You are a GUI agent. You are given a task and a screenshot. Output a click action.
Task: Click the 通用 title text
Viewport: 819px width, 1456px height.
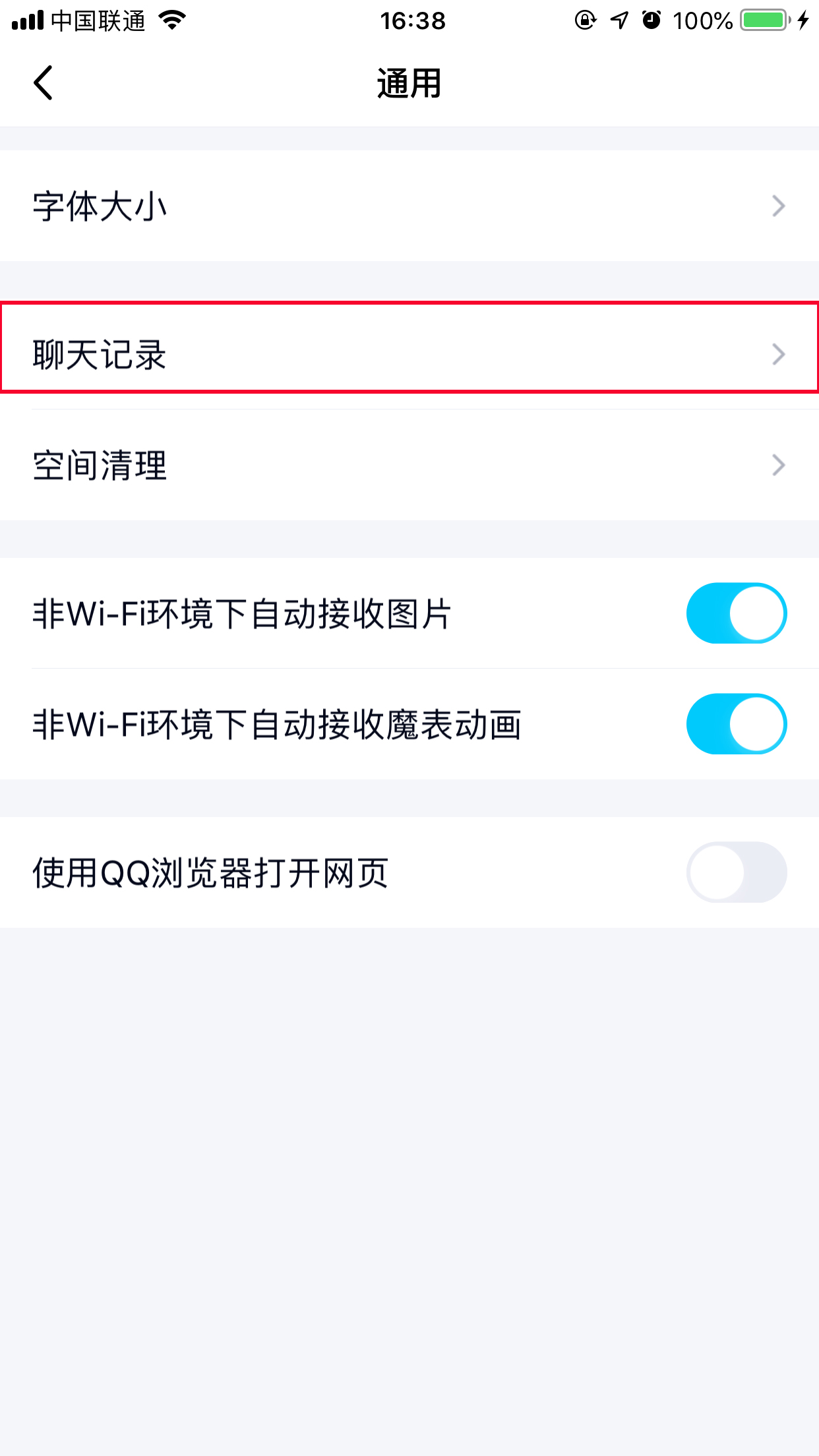(x=409, y=83)
